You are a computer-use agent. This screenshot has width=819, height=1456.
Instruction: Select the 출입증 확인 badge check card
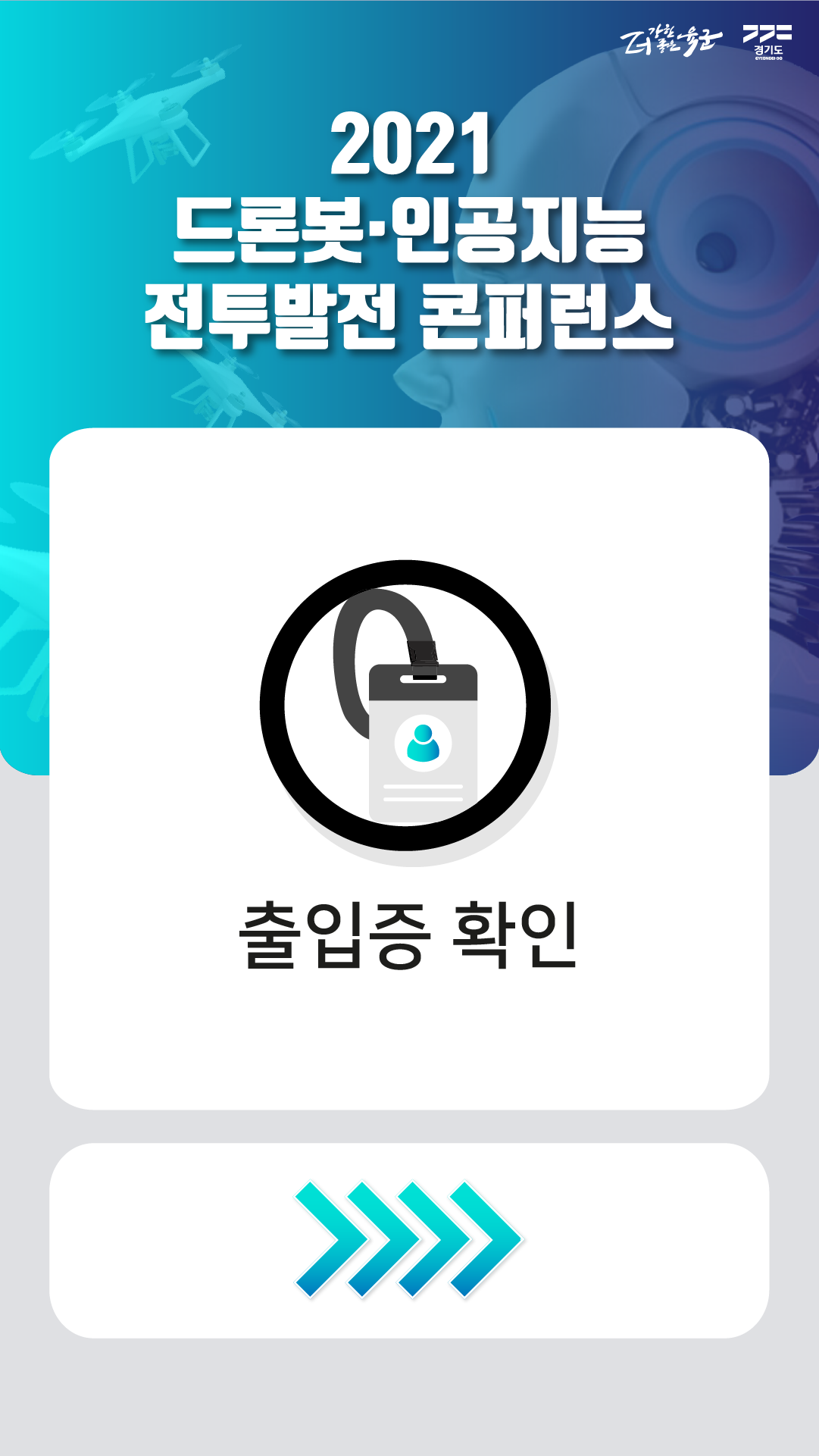(408, 768)
